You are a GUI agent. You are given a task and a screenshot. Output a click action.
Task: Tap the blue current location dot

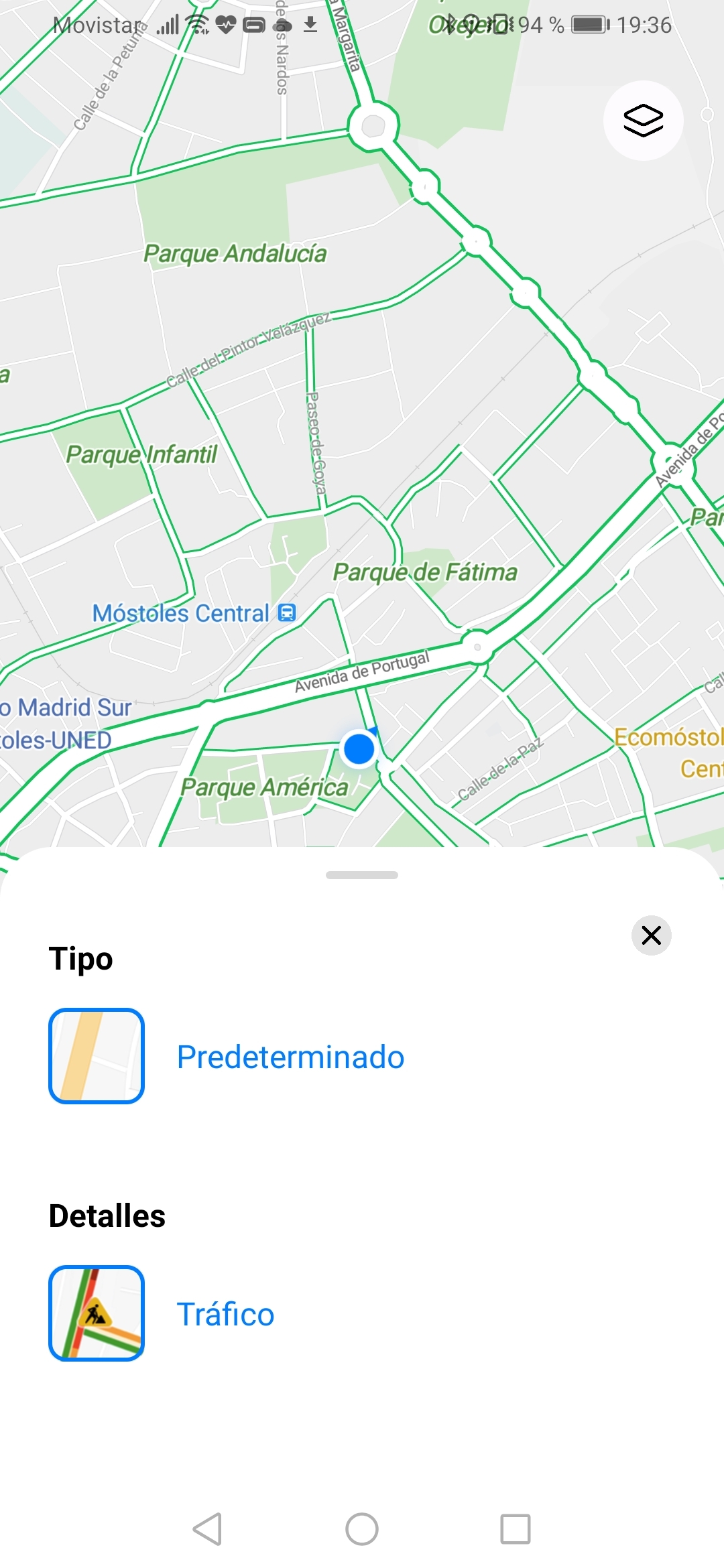[x=359, y=748]
